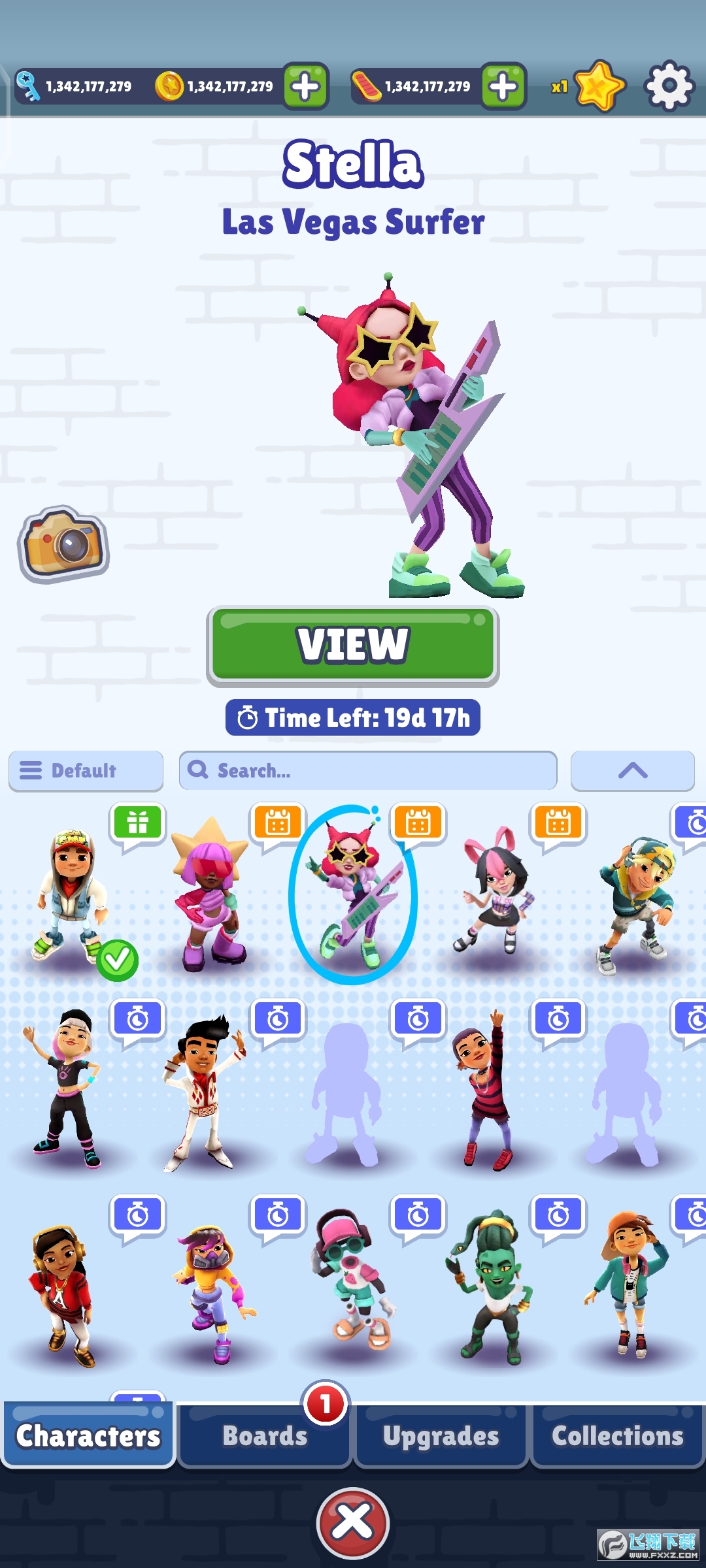This screenshot has height=1568, width=706.
Task: Open the Default sort dropdown
Action: pos(86,771)
